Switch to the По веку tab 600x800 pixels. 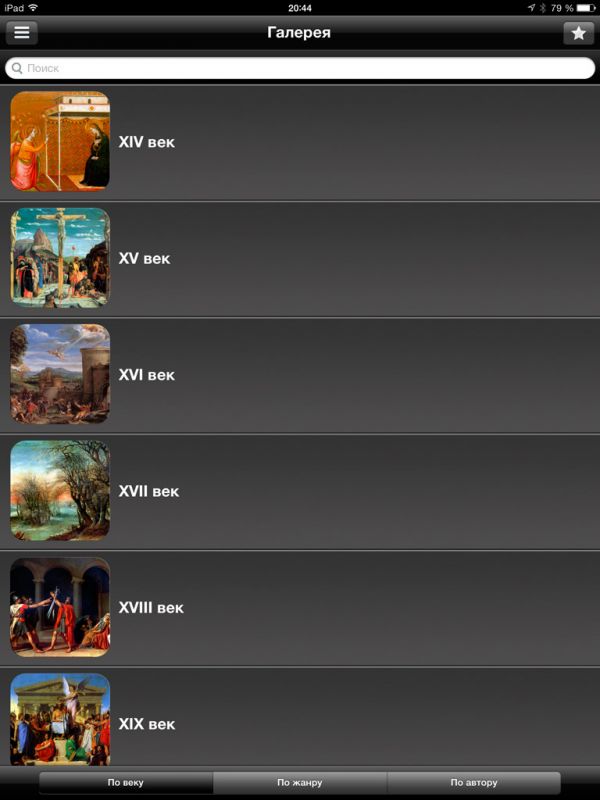(x=126, y=782)
